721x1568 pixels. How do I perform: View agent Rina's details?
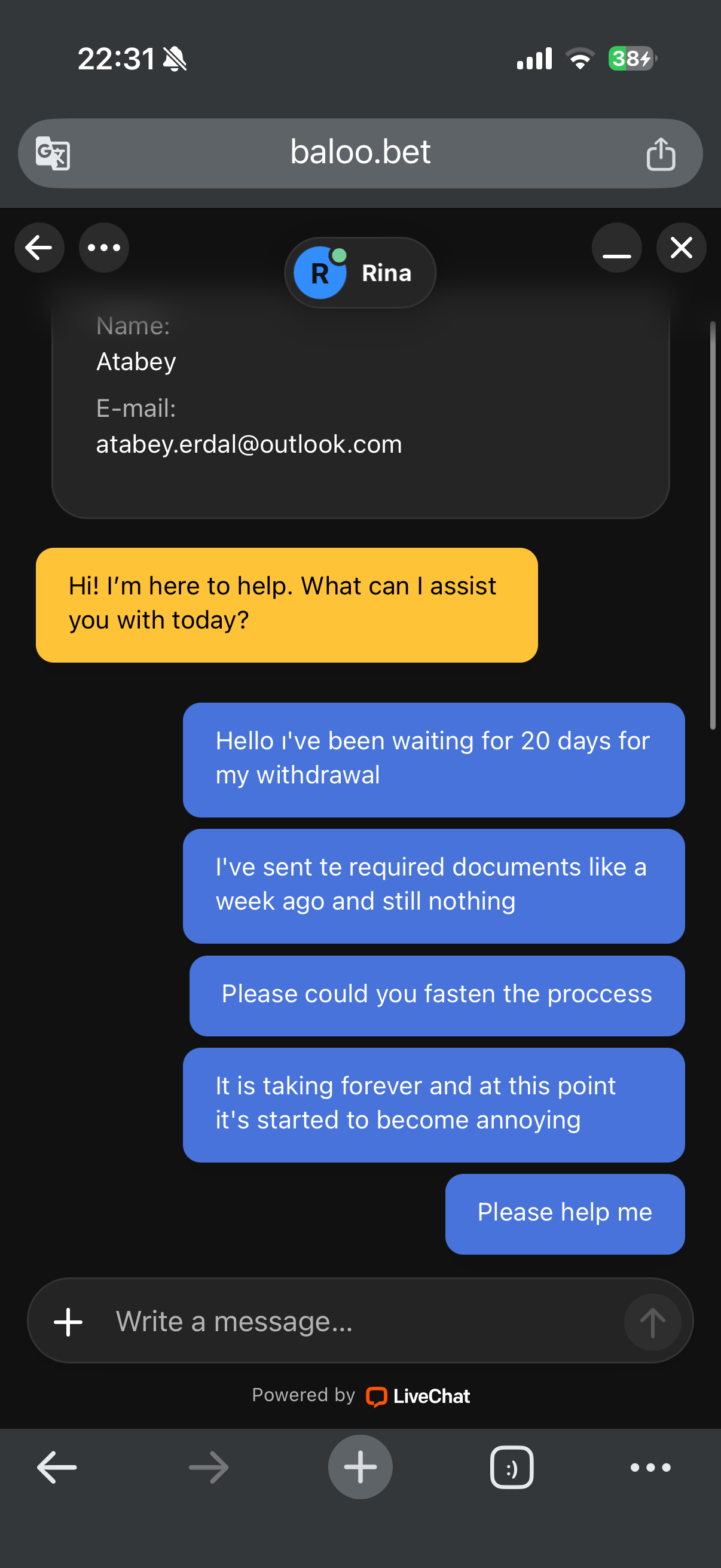click(360, 273)
